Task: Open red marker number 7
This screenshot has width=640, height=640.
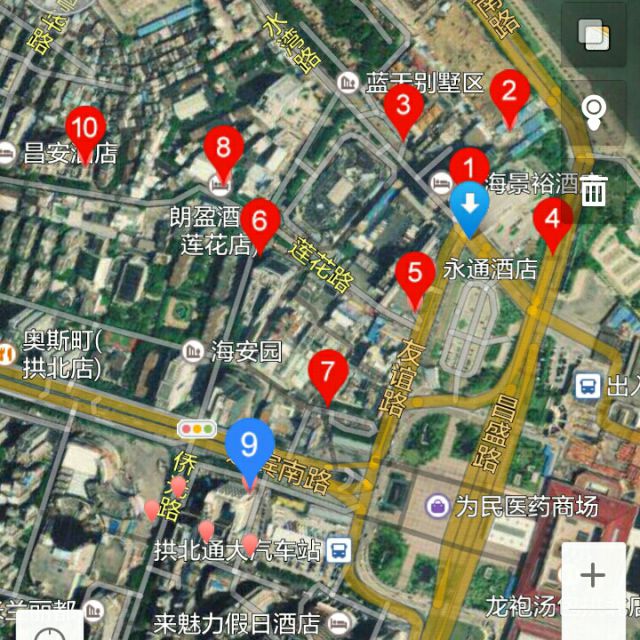Action: point(327,372)
